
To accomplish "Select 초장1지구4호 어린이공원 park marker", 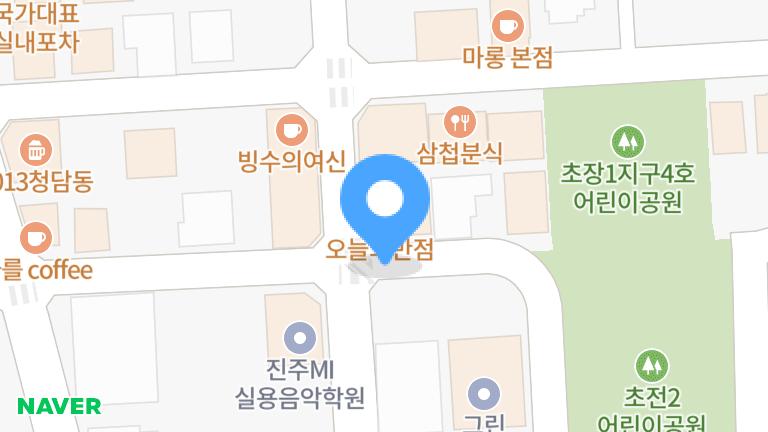I will click(627, 140).
